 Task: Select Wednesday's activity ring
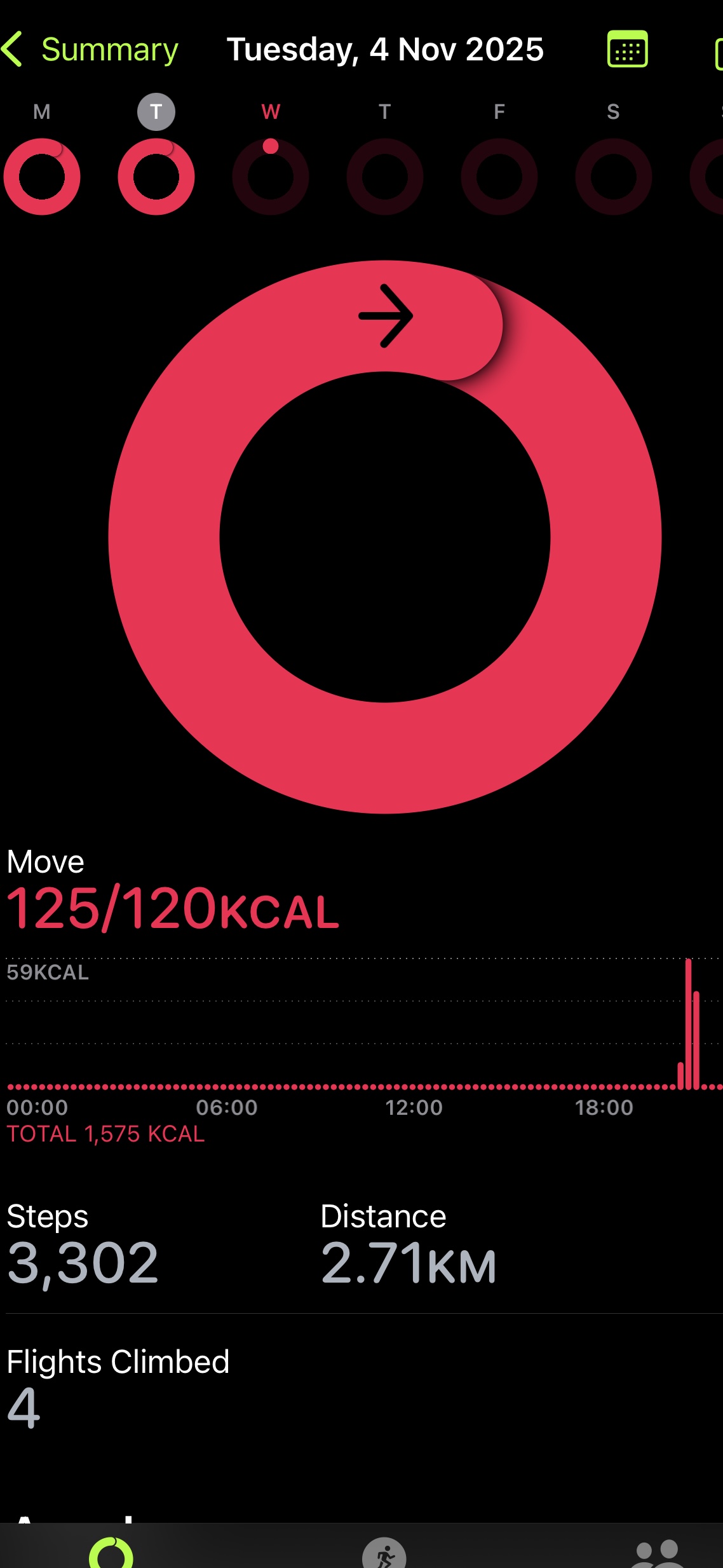(271, 176)
